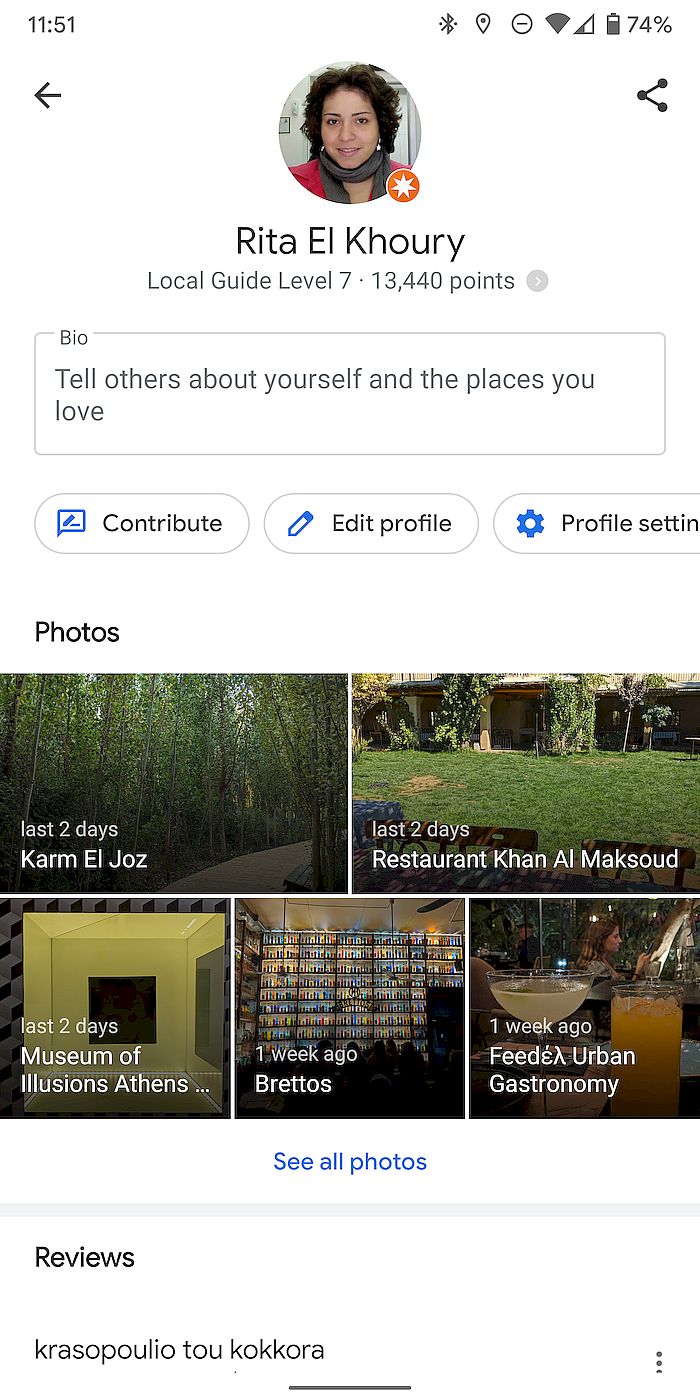Viewport: 700px width, 1400px height.
Task: Tap the Bio text field
Action: 349,395
